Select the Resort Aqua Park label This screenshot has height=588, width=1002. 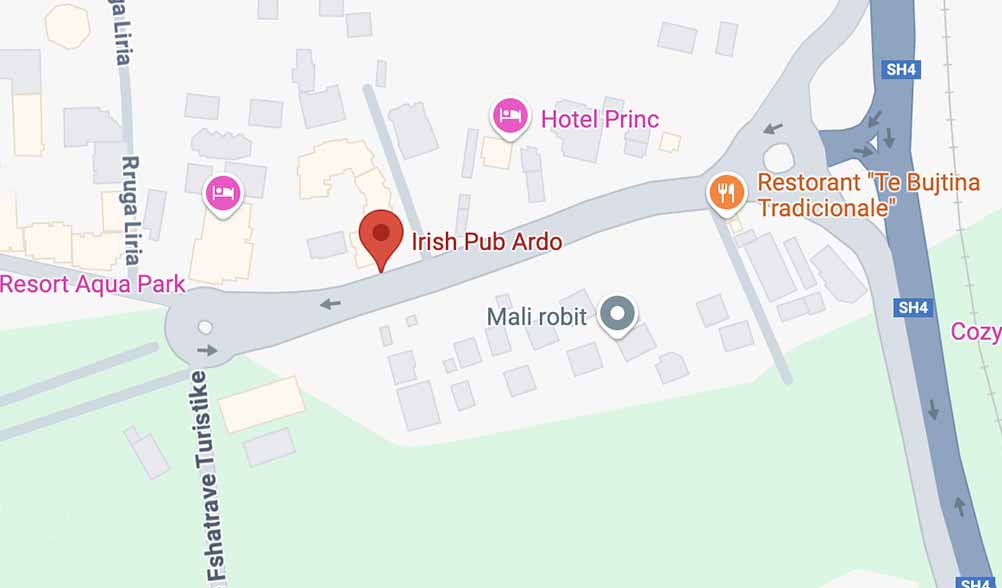(x=92, y=284)
